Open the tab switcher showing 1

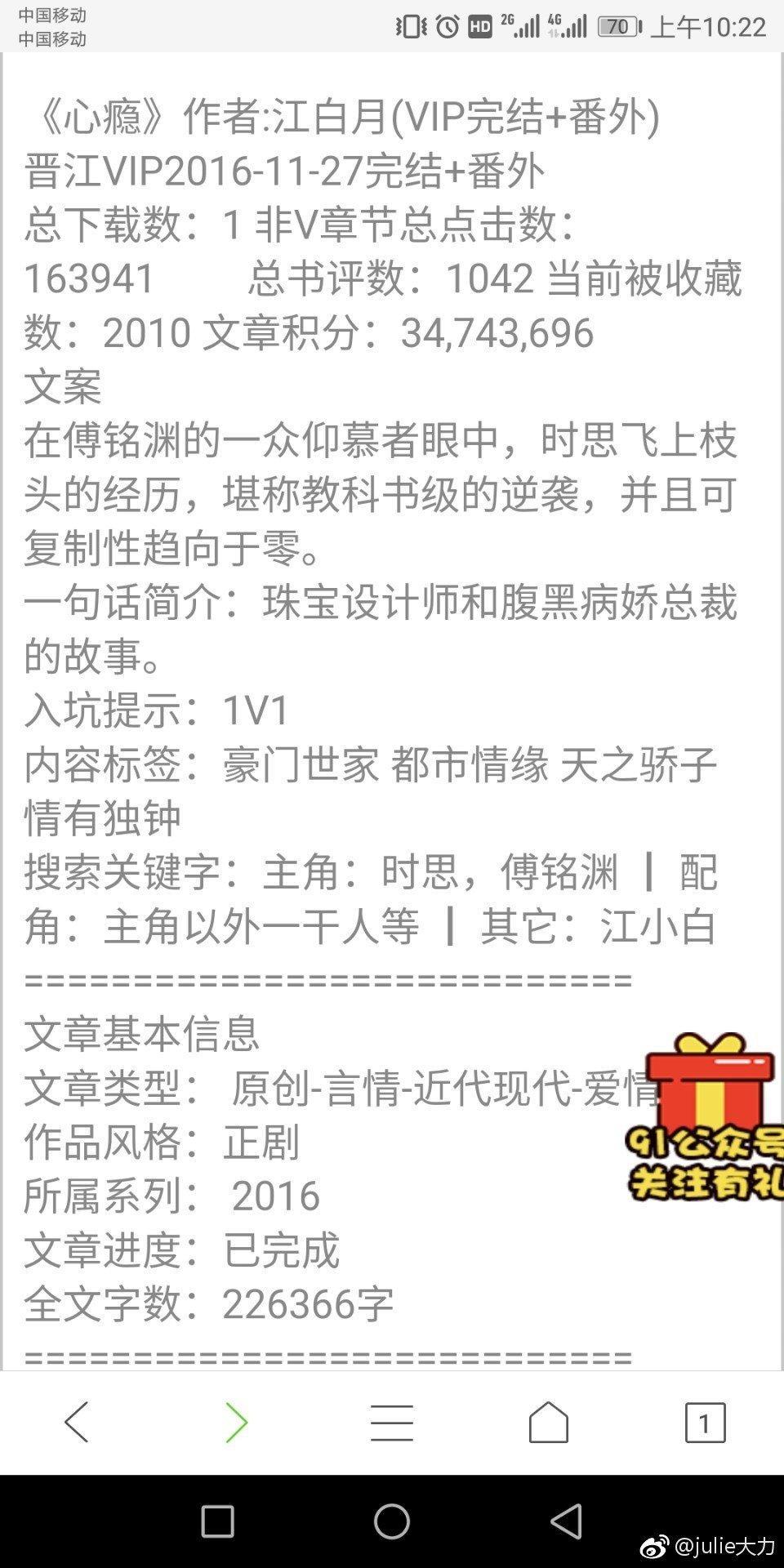(705, 1423)
